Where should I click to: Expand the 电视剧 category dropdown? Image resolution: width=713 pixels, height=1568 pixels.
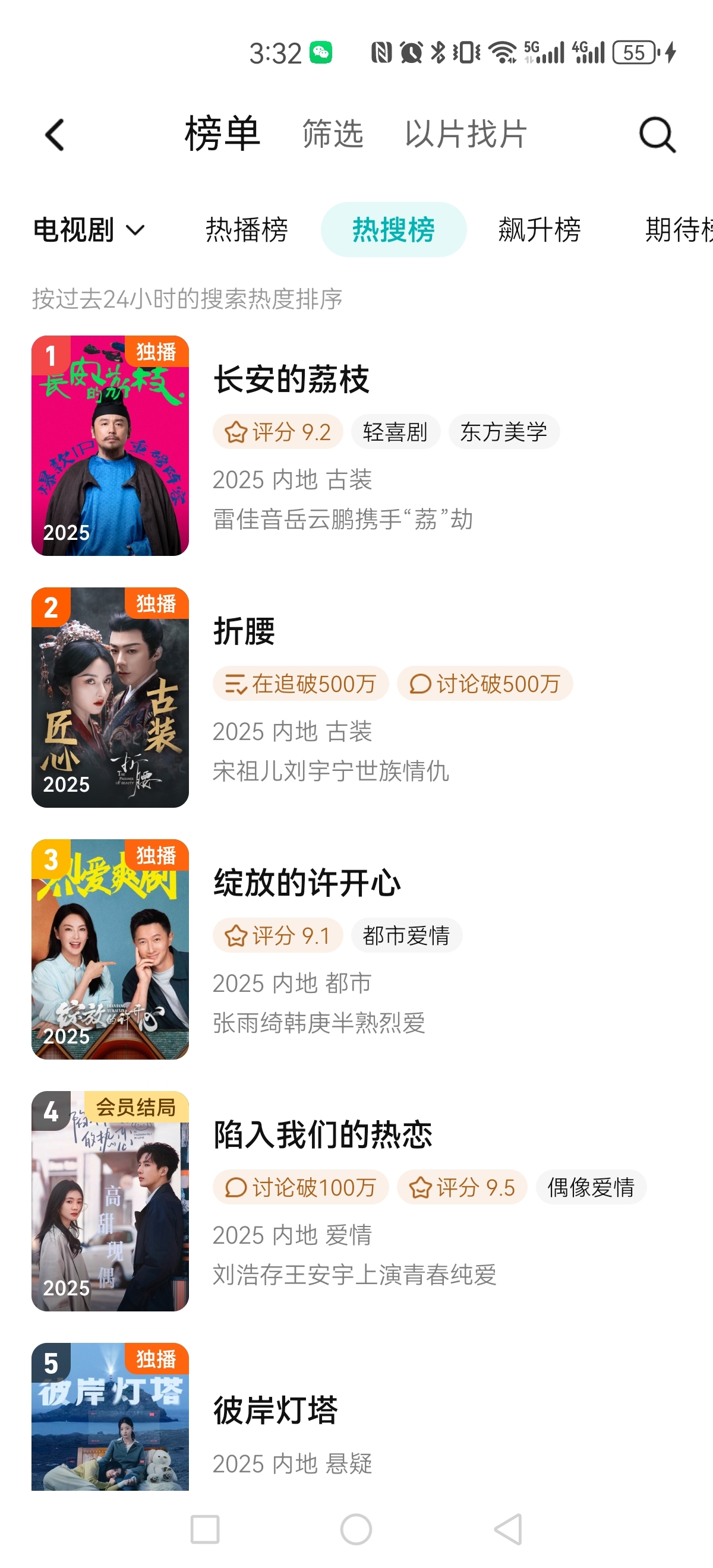point(89,230)
